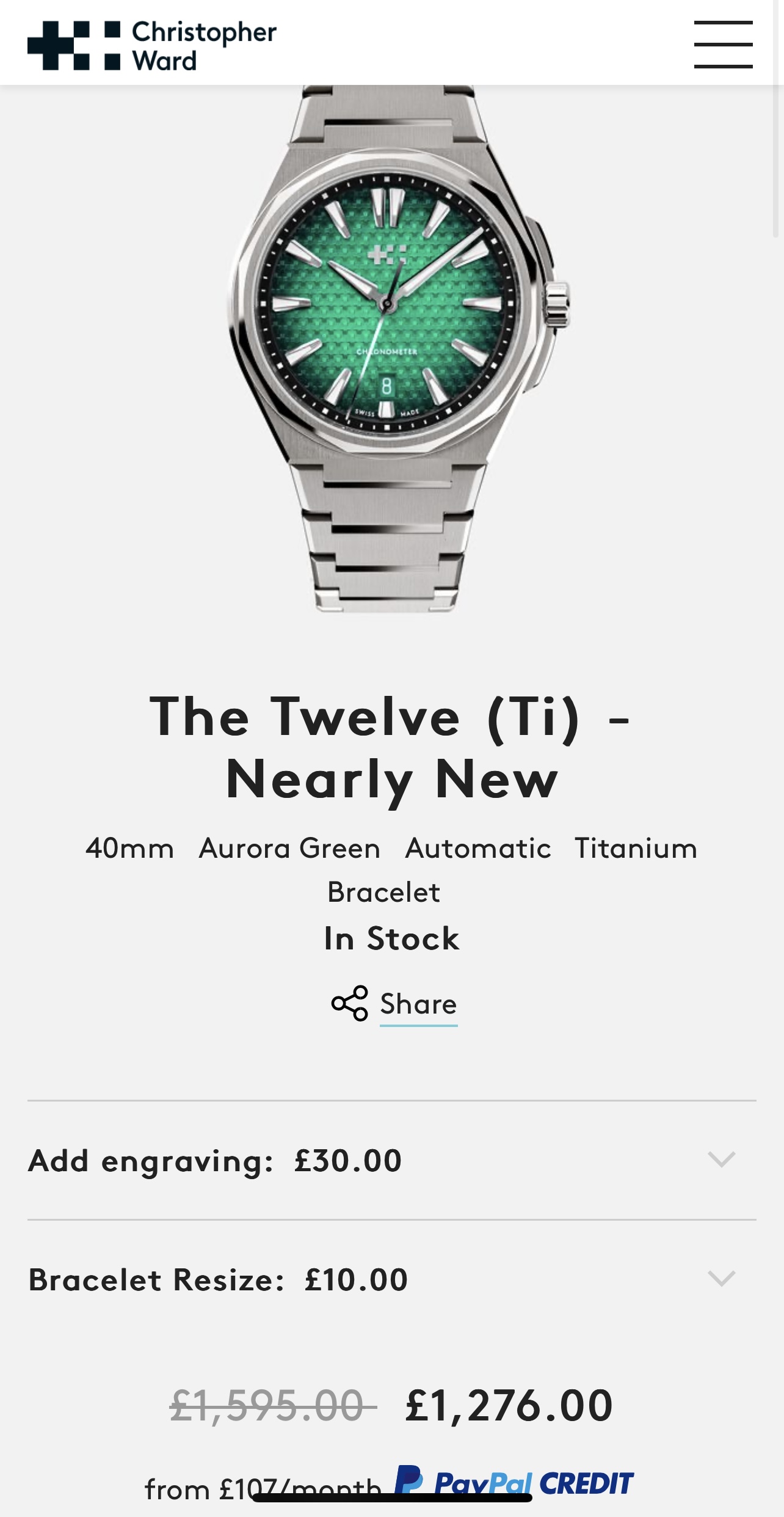Expand the Add engraving option

pos(391,1160)
